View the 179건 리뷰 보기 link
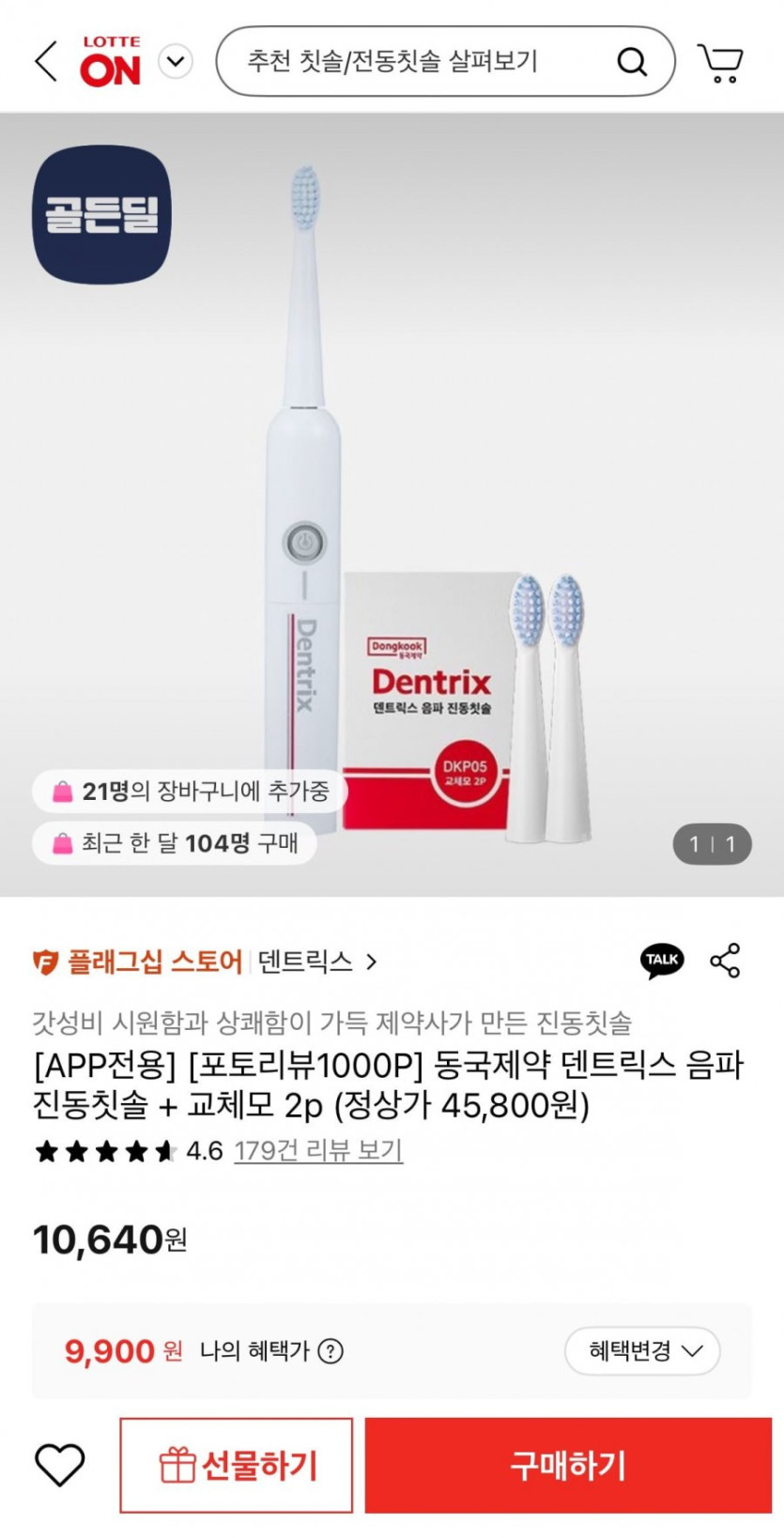 [x=318, y=1150]
